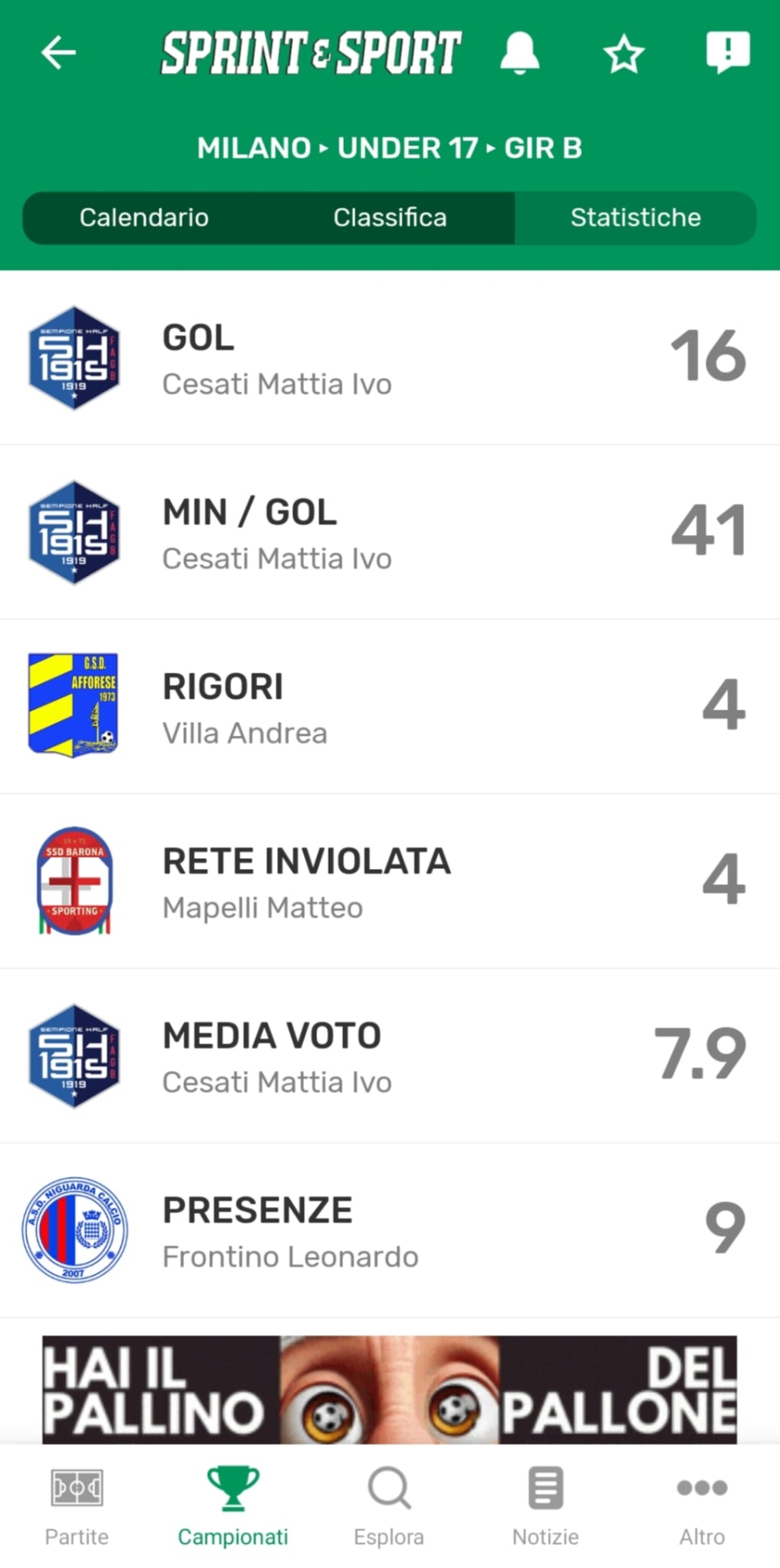Switch to the Classifica tab

390,217
